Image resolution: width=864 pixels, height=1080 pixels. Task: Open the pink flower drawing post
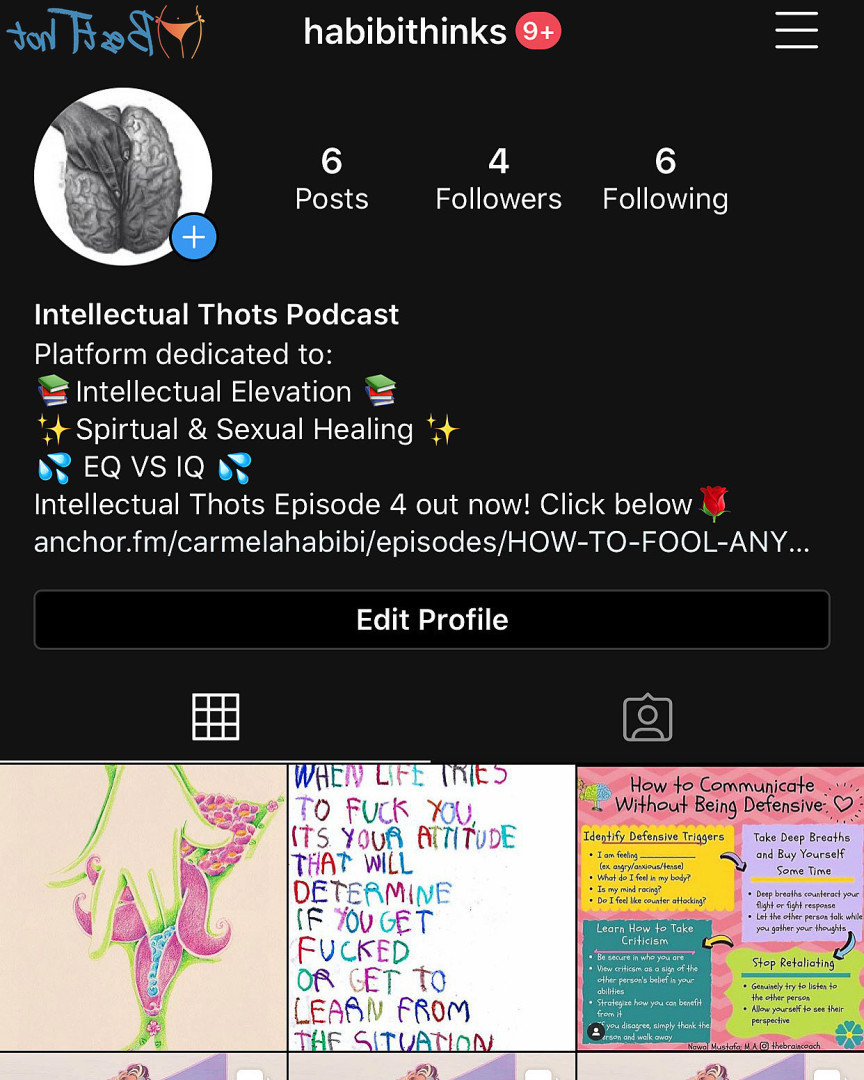pyautogui.click(x=143, y=907)
